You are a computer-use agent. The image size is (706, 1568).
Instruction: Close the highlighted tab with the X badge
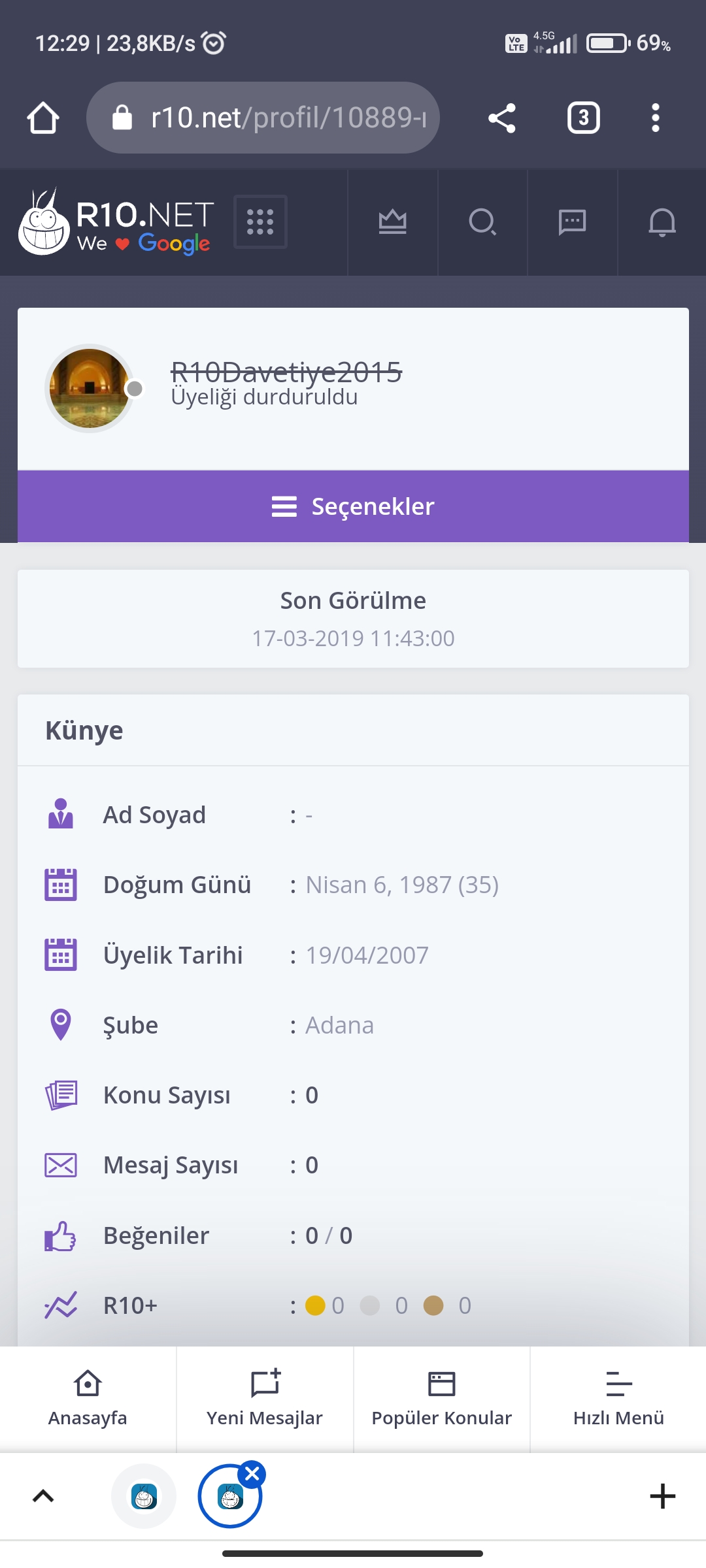[252, 1474]
